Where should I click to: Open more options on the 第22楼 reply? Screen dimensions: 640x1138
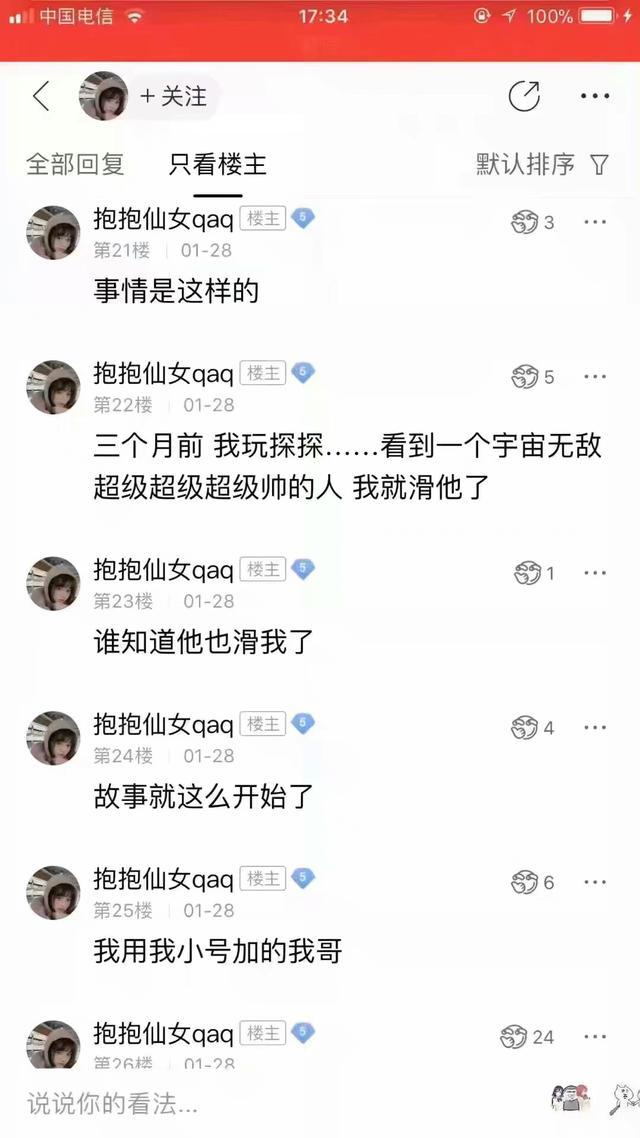(x=595, y=377)
